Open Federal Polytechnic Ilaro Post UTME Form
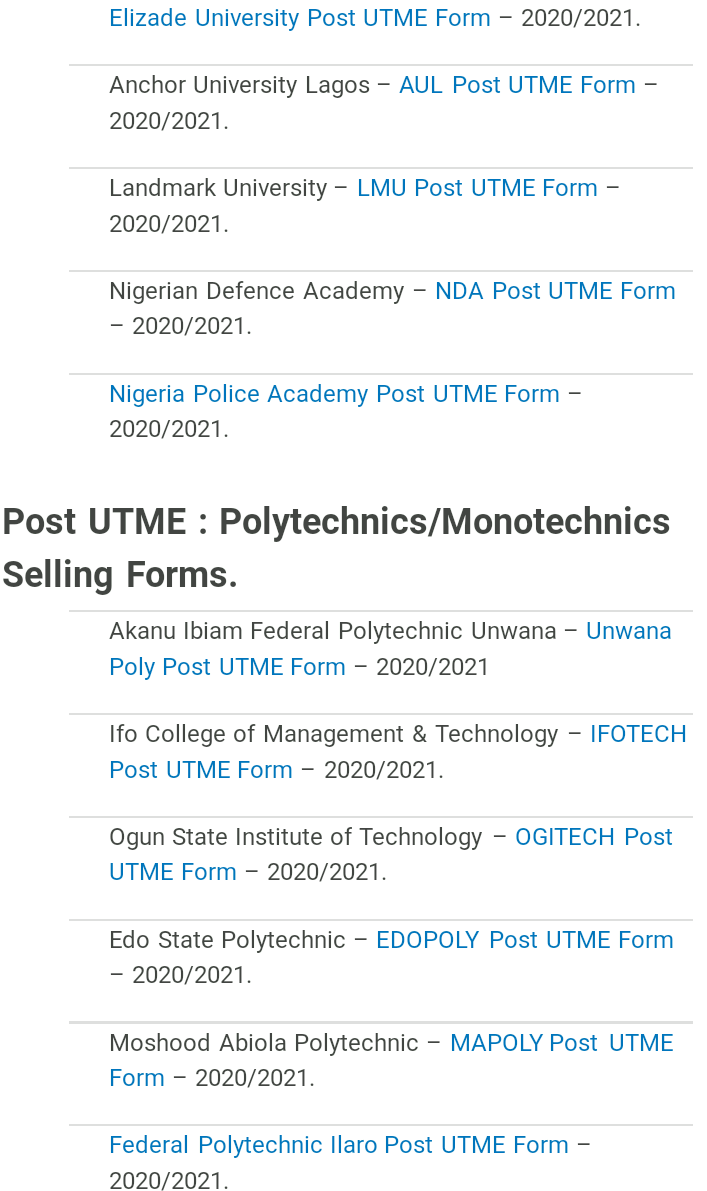This screenshot has height=1191, width=707. pyautogui.click(x=339, y=1145)
